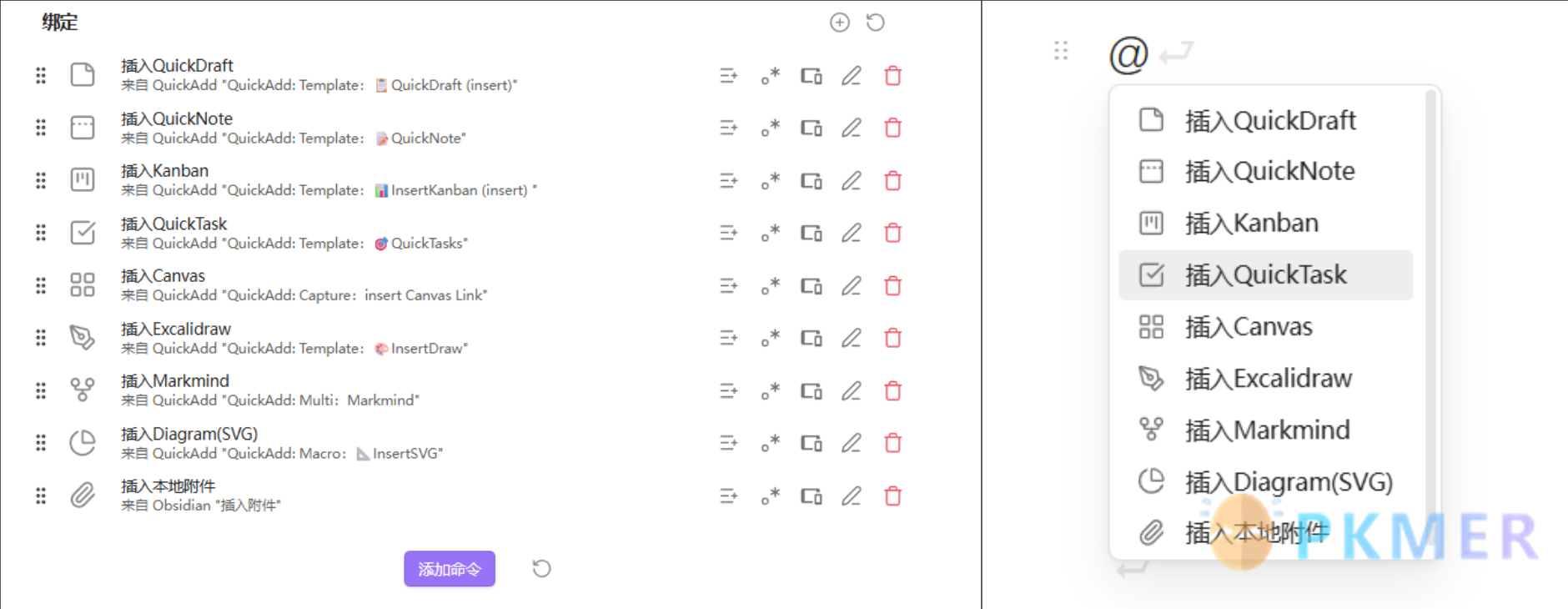This screenshot has width=1568, height=609.
Task: Remove the 插入本地附件 binding
Action: (892, 496)
